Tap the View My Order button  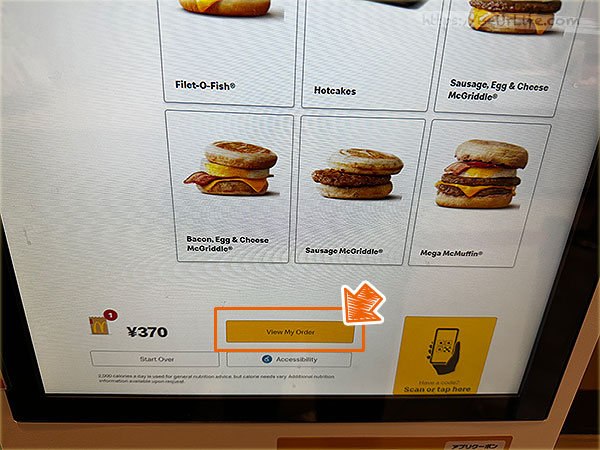click(x=289, y=331)
